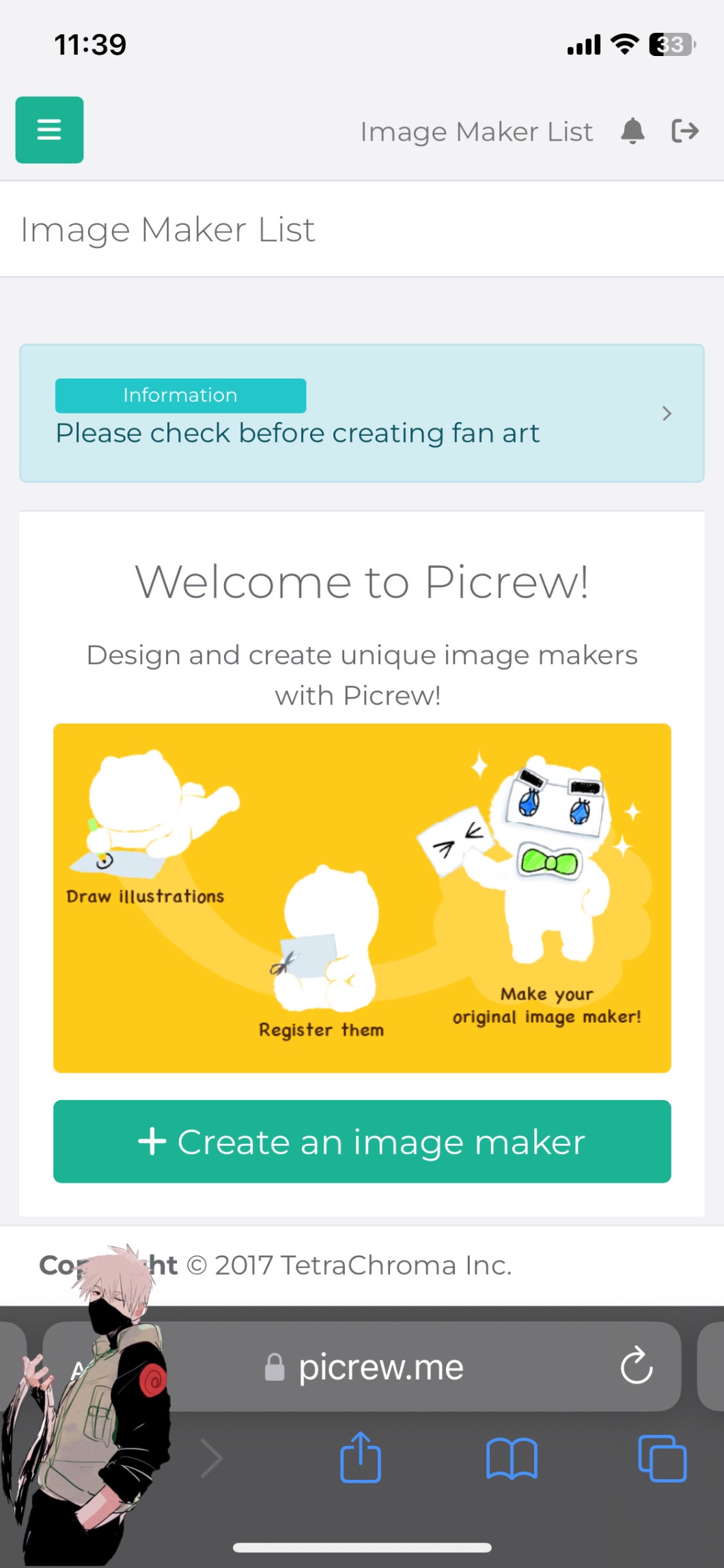Show open Safari tabs

point(662,1458)
